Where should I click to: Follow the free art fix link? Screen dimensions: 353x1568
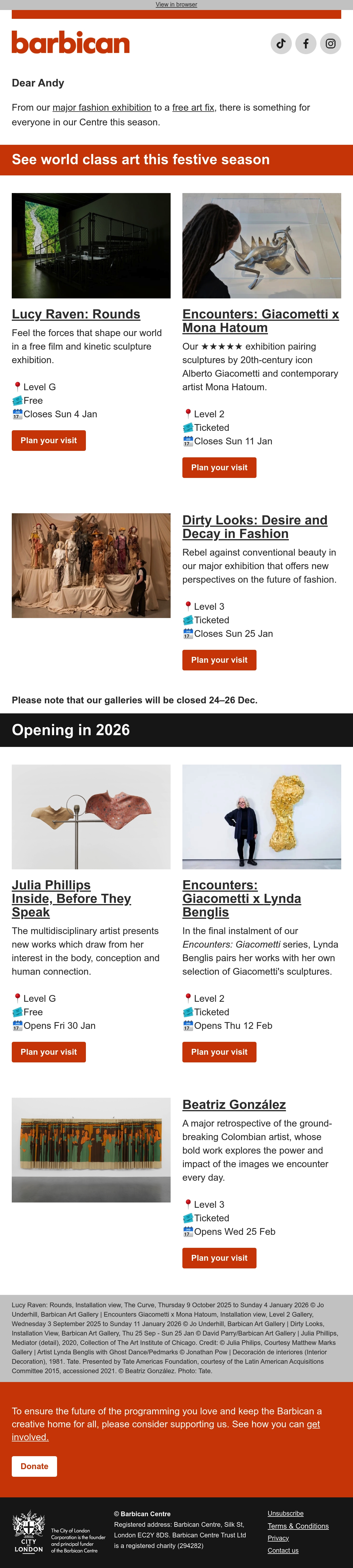tap(193, 107)
